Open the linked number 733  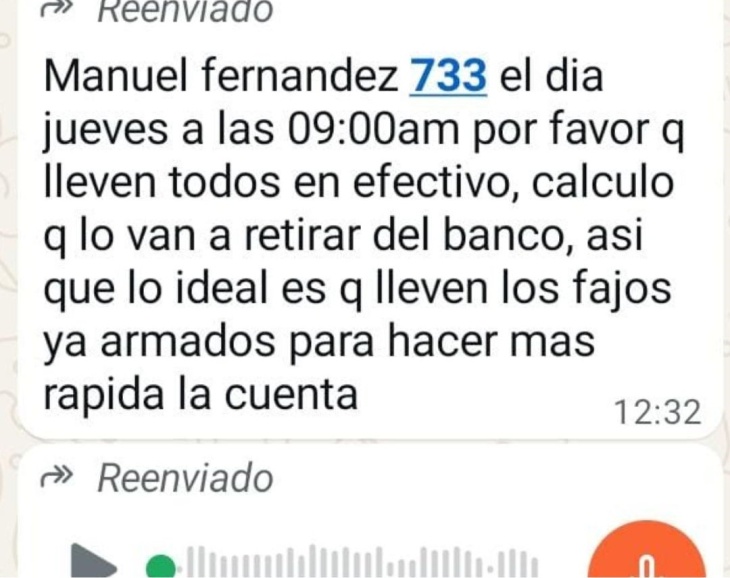click(448, 77)
